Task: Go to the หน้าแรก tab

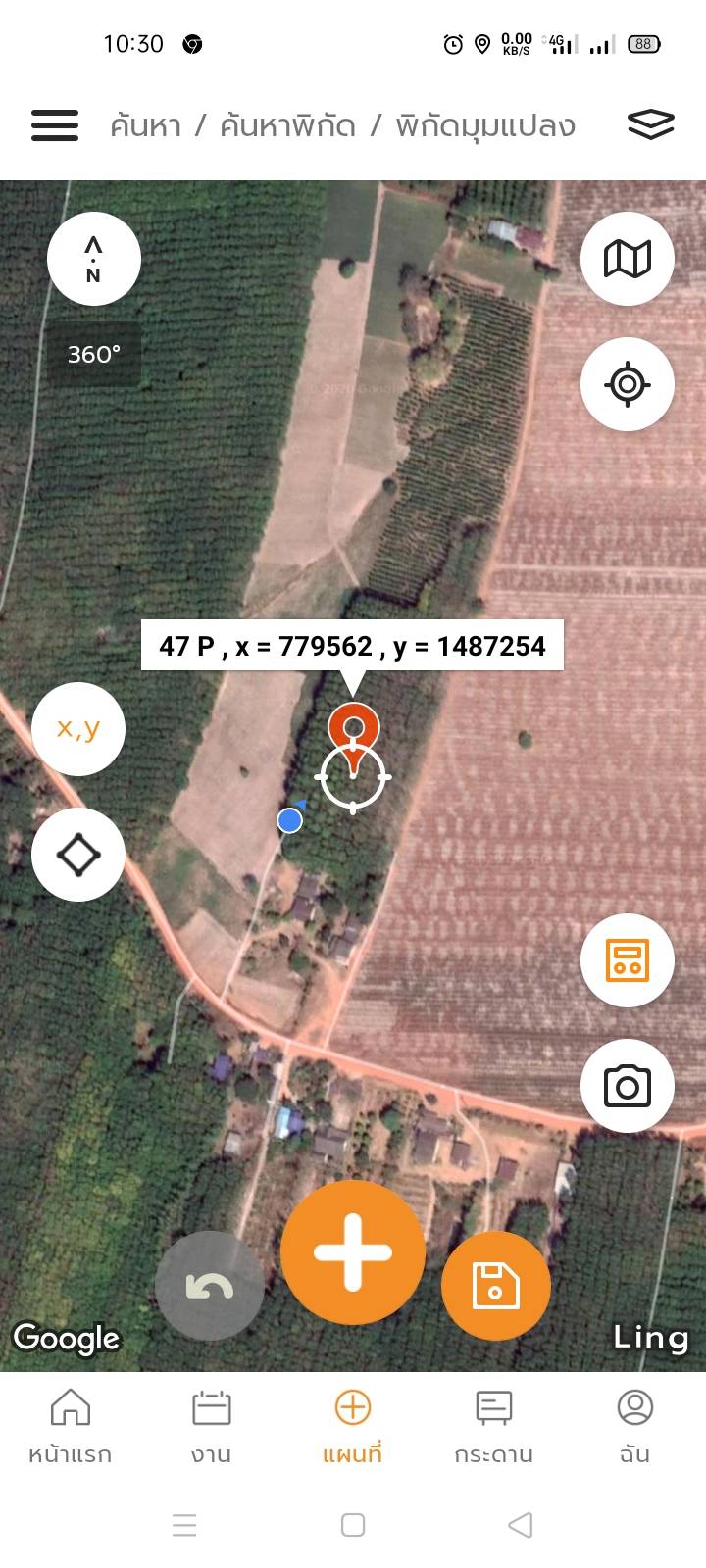Action: point(71,1427)
